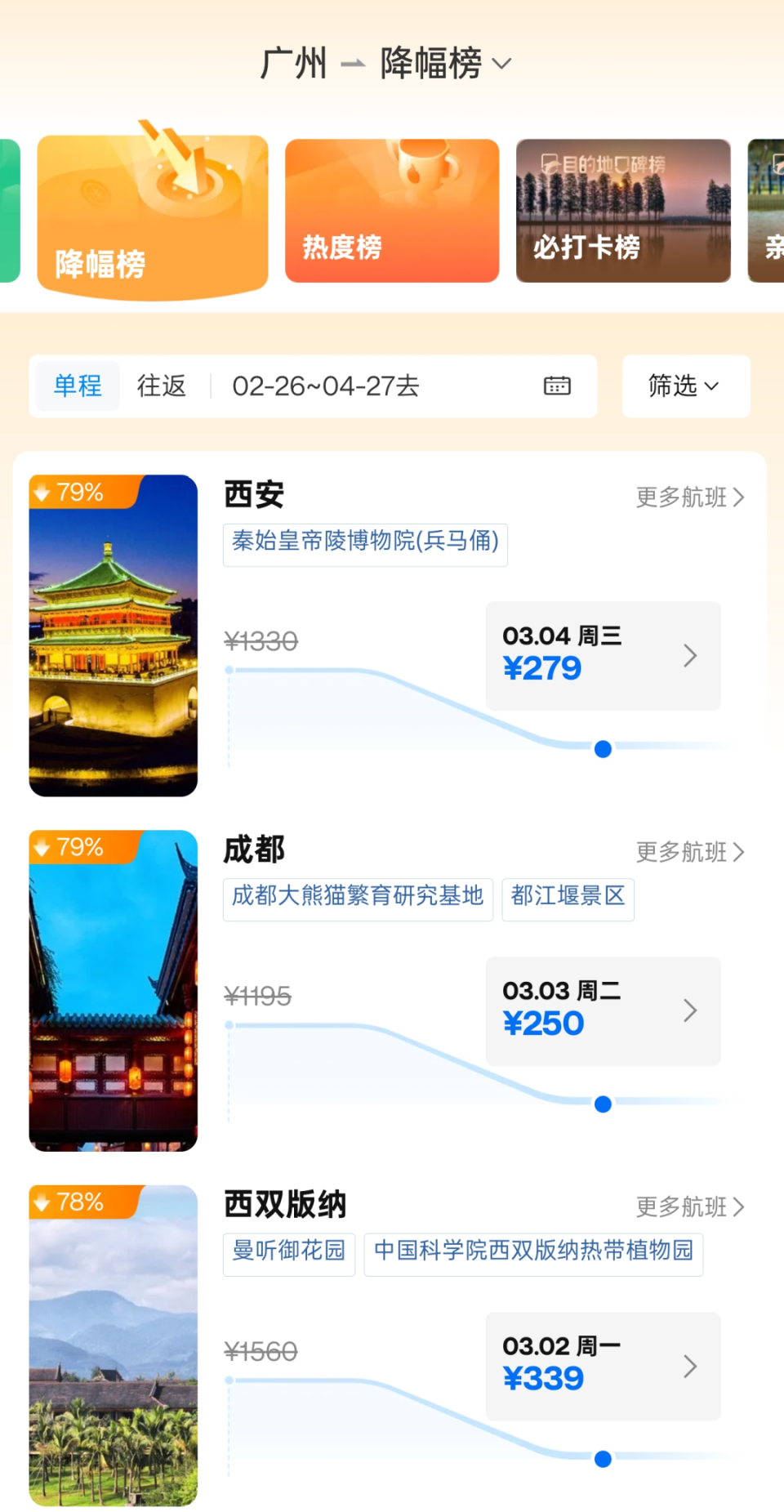
Task: Select the 热度榜 popularity ranking card
Action: click(392, 212)
